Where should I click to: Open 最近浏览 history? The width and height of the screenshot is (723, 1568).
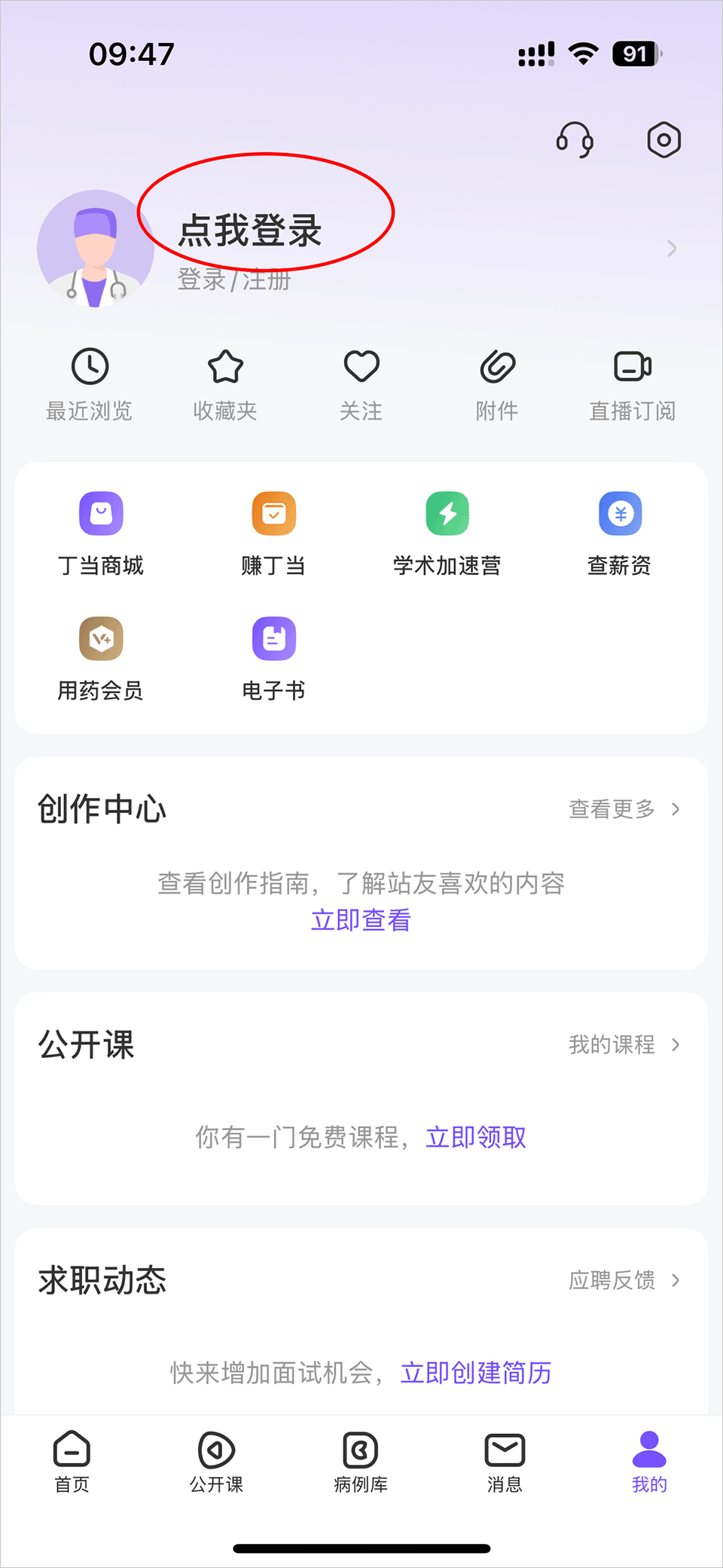point(90,384)
